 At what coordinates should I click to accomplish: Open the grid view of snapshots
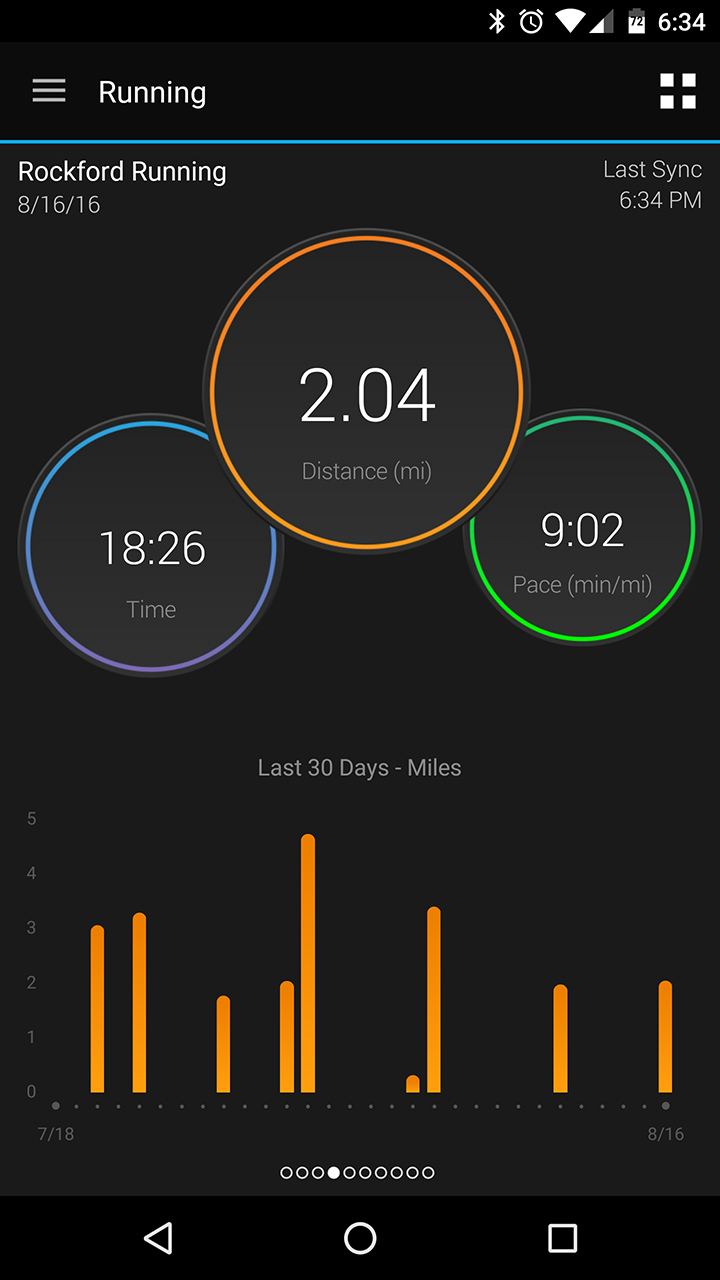[677, 91]
